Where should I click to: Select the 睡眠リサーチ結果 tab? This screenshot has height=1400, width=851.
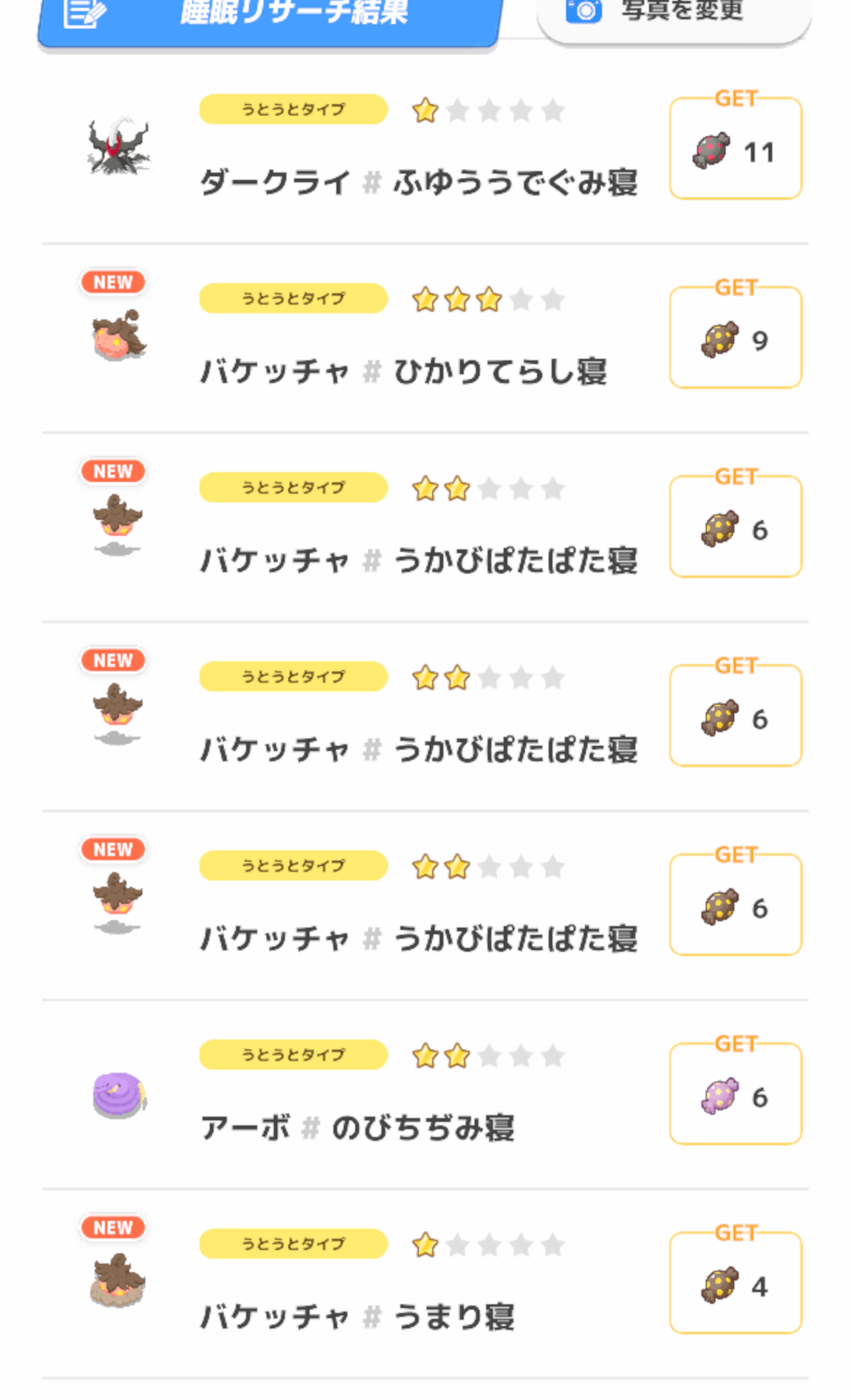269,19
